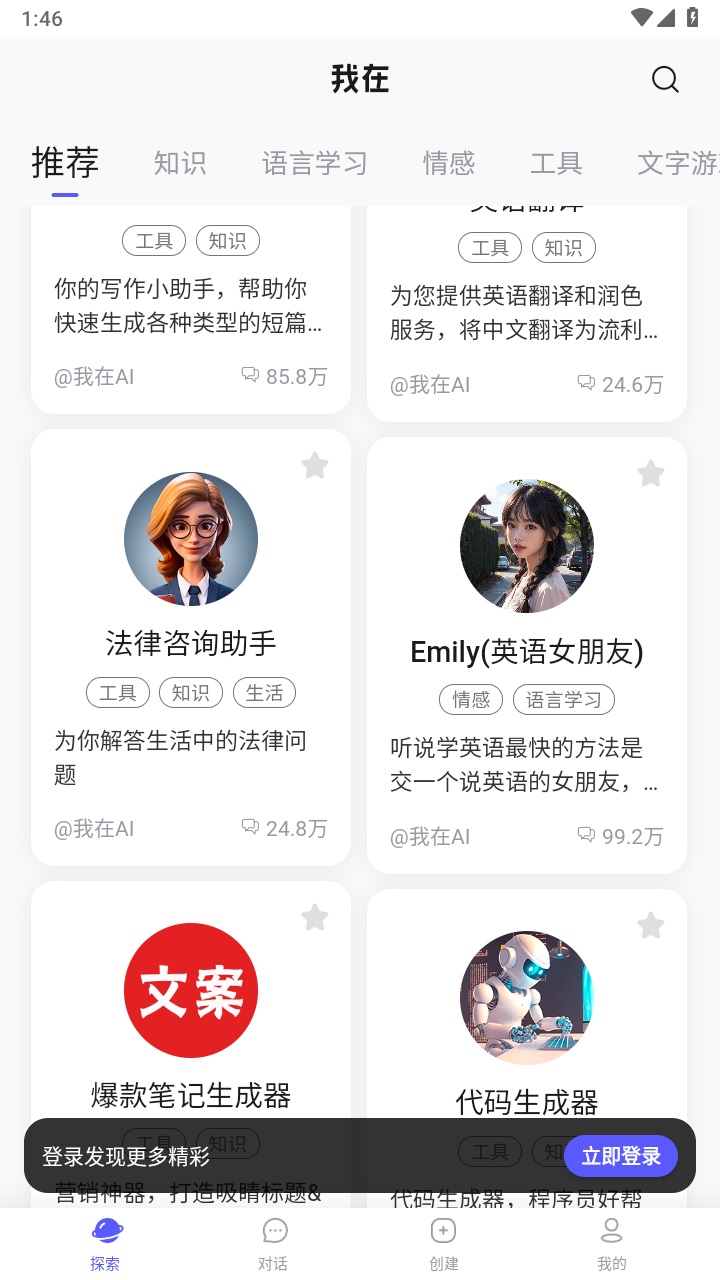
Task: Favorite the 法律咨询助手 card star
Action: click(315, 466)
